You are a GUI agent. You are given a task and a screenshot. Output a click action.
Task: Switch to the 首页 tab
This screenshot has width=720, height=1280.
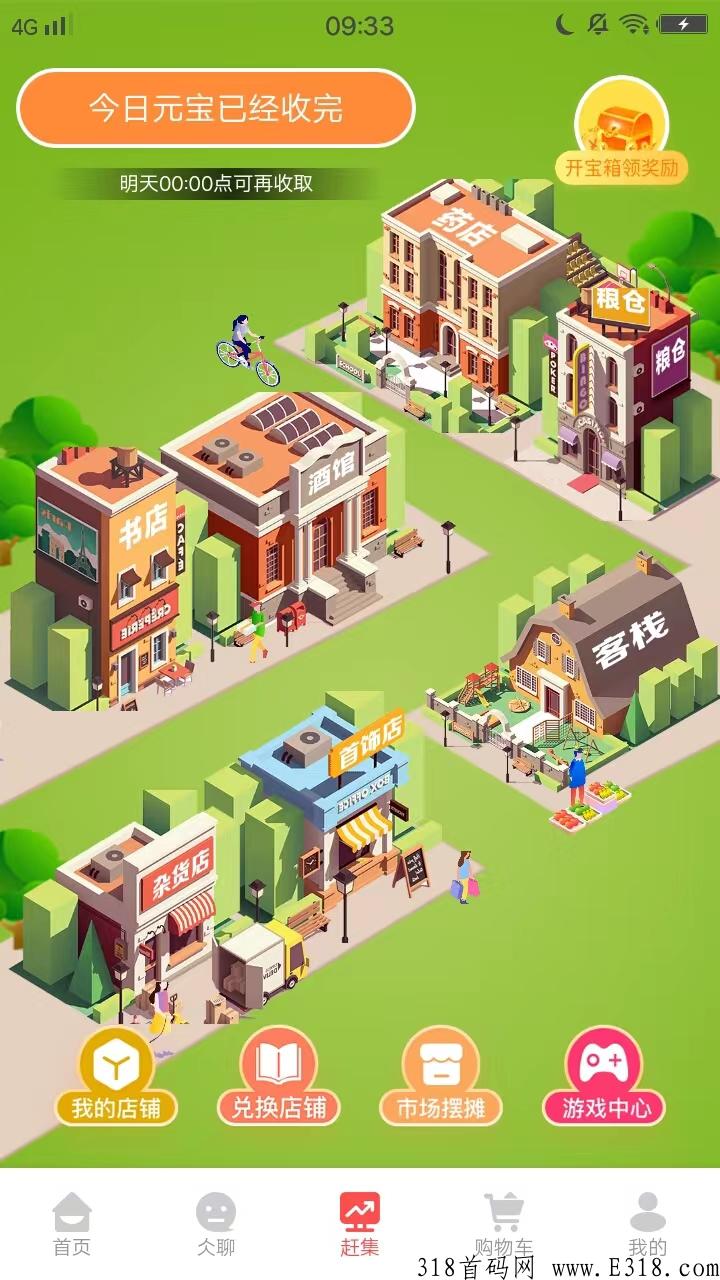[x=72, y=1223]
